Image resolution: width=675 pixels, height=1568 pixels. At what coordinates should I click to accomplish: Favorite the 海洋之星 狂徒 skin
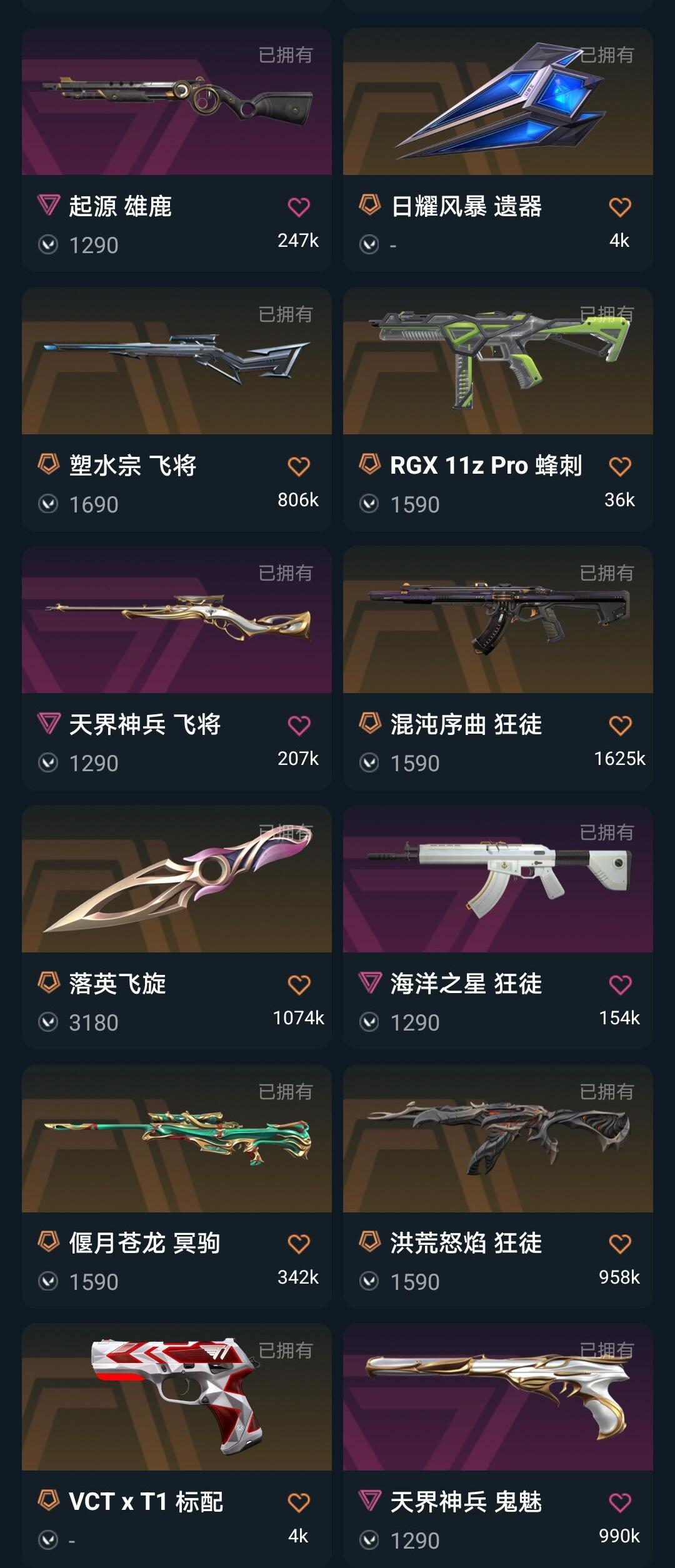(620, 985)
